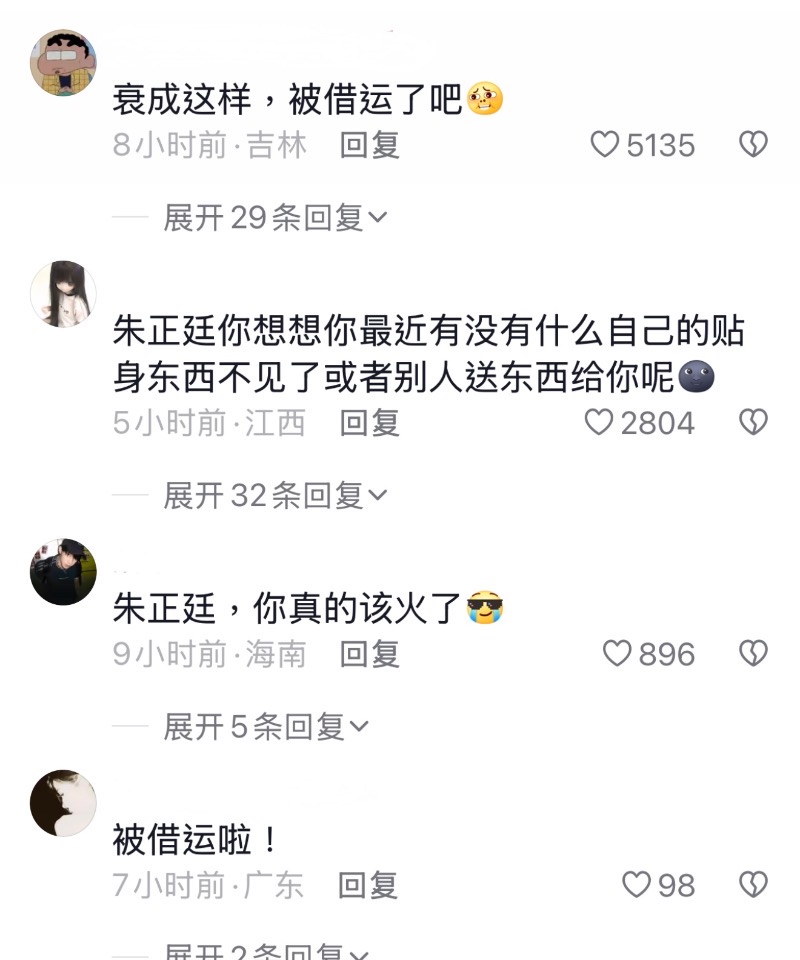Open avatar of the 贴身东西 commenter
This screenshot has height=960, width=800.
[63, 294]
